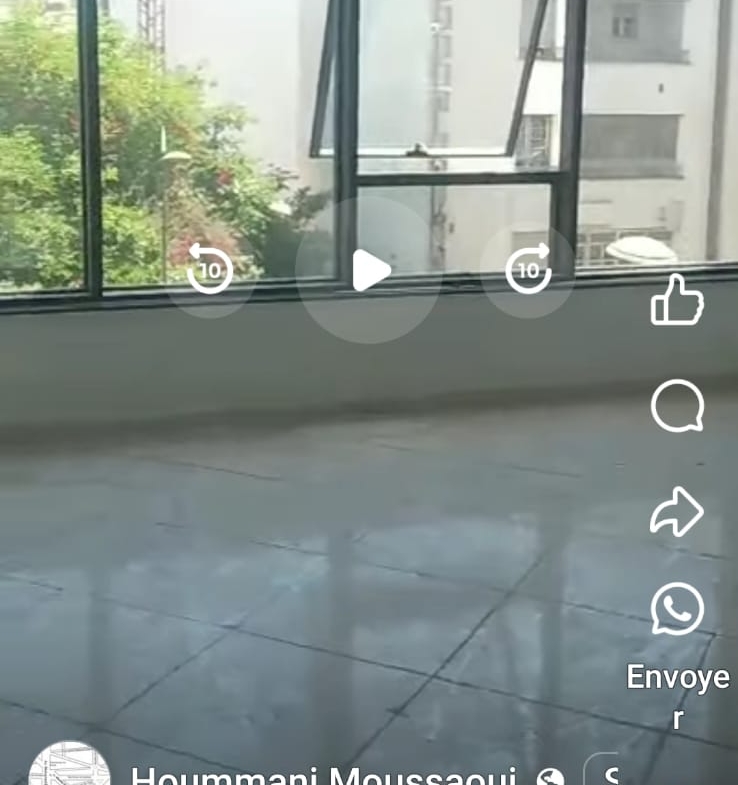Tap the button next to Hoummani Moussaoui's name
738x785 pixels.
(607, 774)
